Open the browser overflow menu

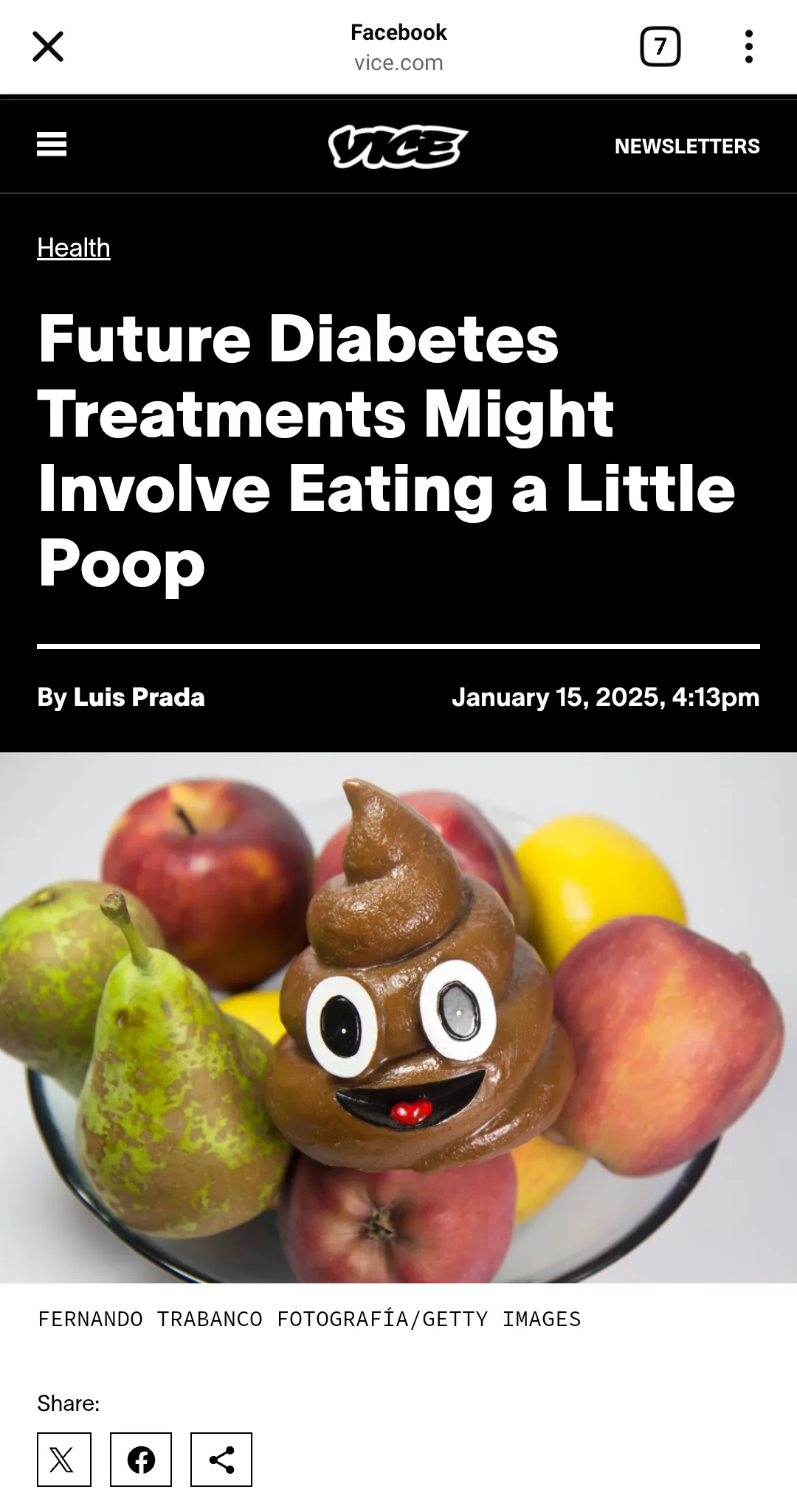pyautogui.click(x=748, y=46)
